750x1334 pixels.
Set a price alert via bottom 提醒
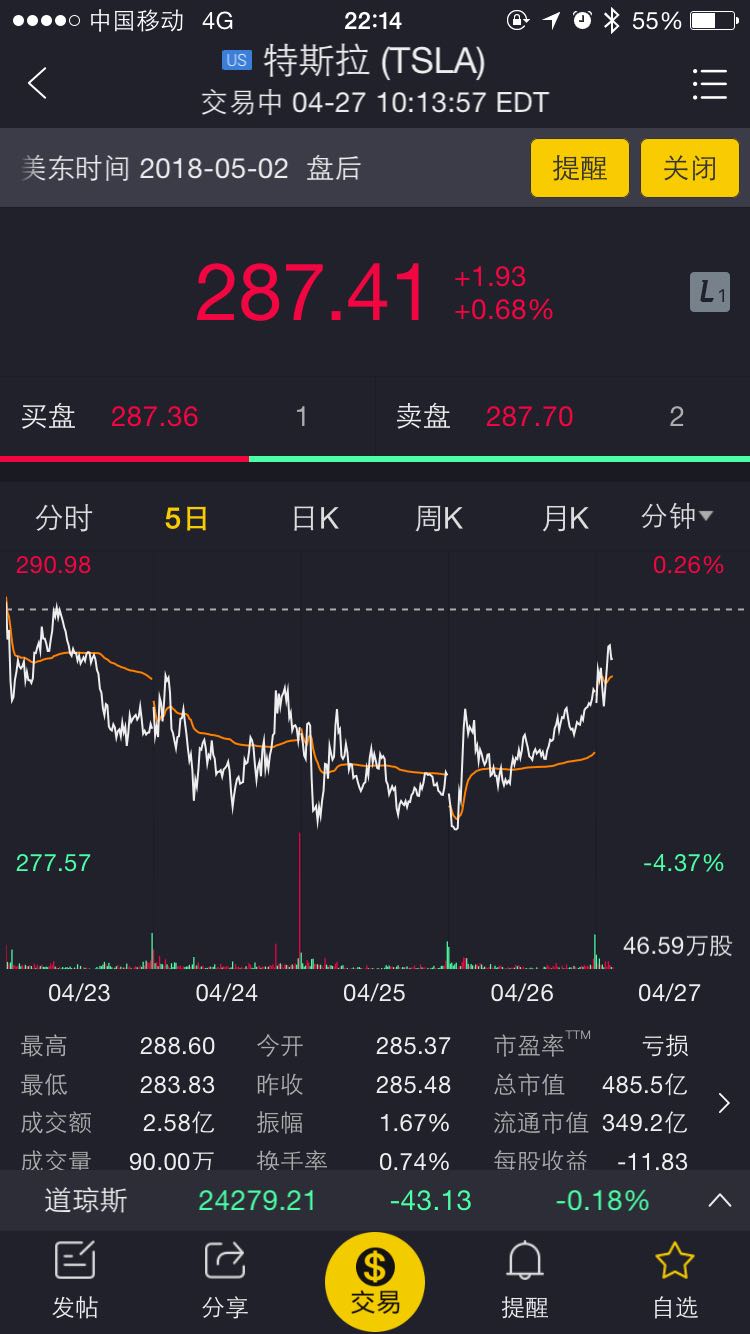(x=524, y=1281)
